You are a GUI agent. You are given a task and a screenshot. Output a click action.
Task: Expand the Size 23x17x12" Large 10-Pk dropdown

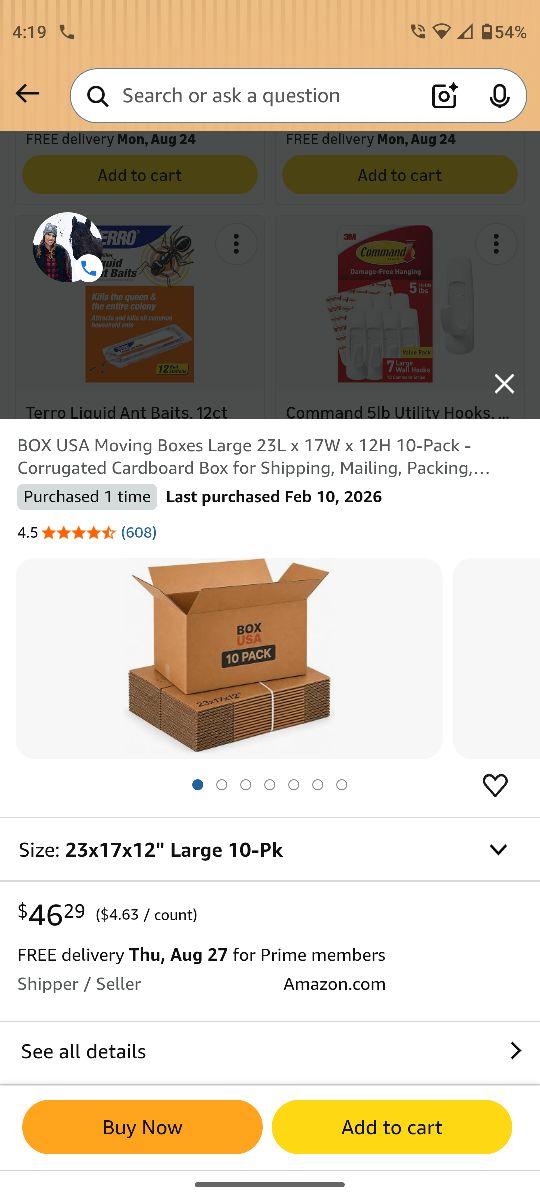coord(270,850)
